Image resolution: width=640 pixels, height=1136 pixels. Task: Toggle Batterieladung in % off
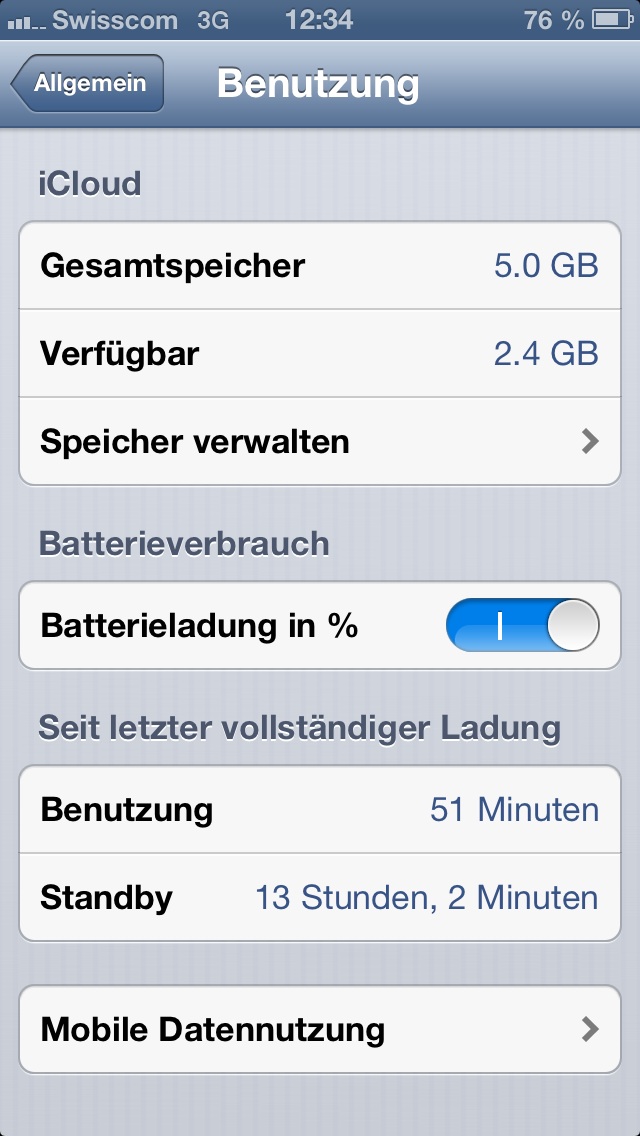point(523,625)
